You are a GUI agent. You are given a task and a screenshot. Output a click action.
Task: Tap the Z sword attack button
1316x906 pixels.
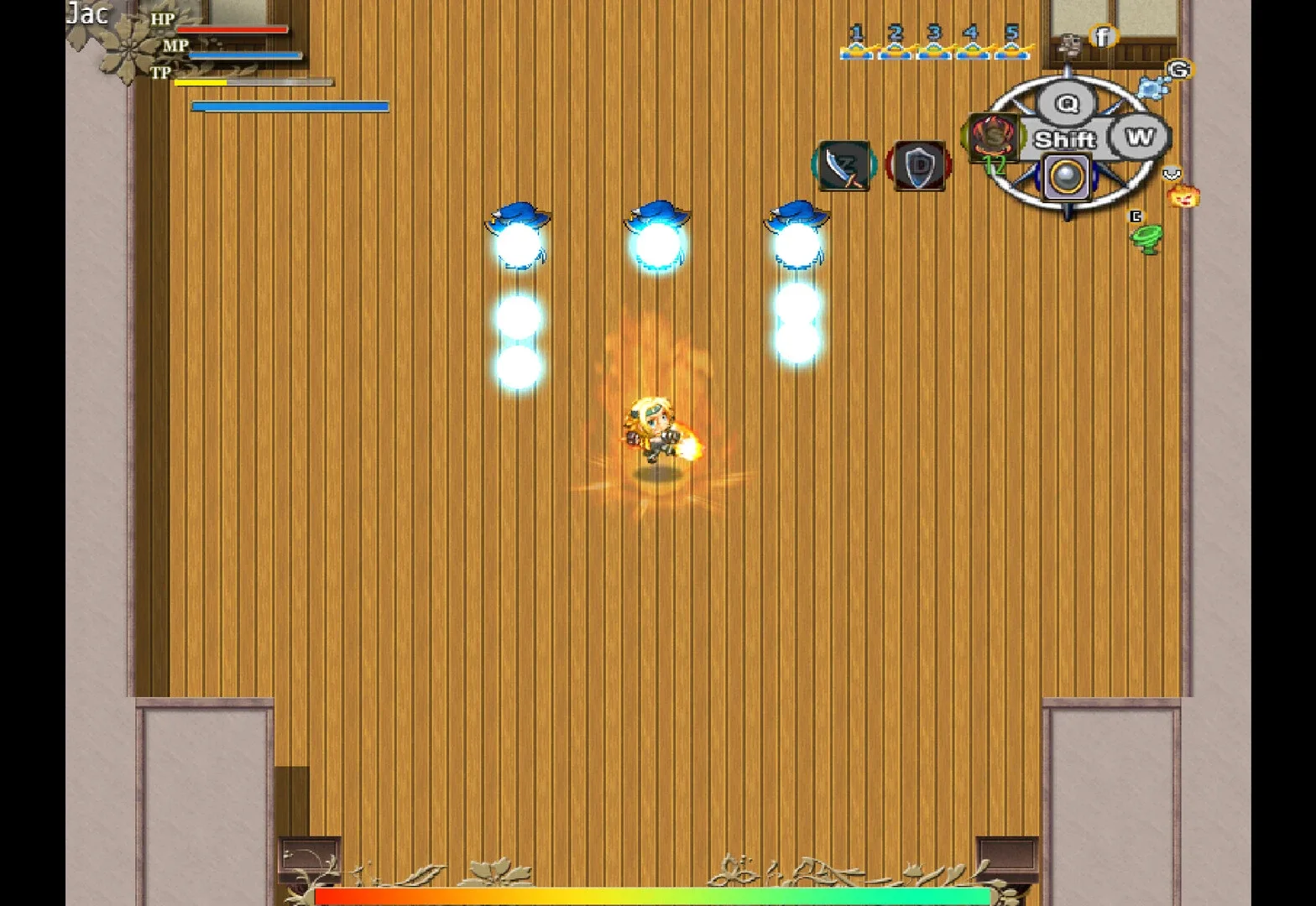(843, 165)
